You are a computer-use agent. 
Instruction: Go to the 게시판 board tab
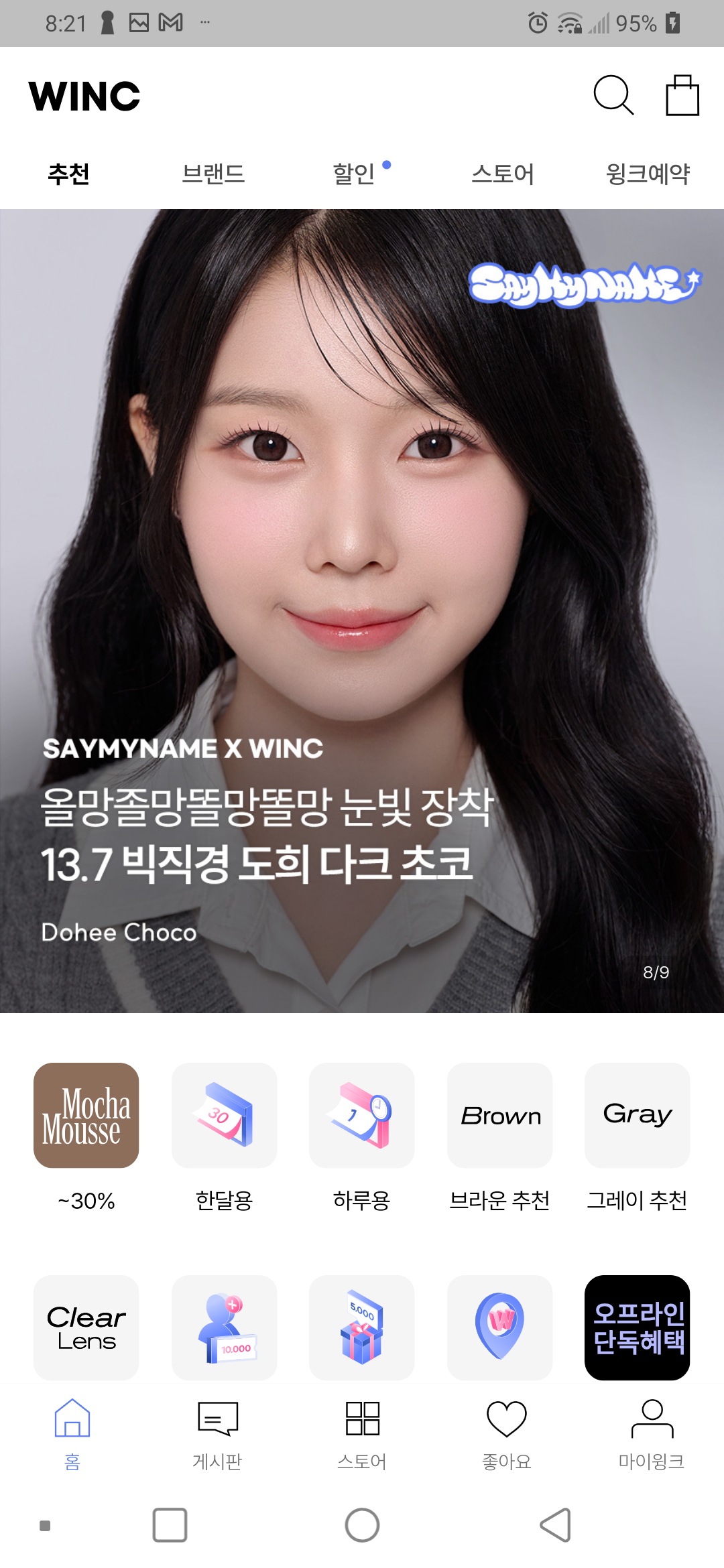(217, 1434)
